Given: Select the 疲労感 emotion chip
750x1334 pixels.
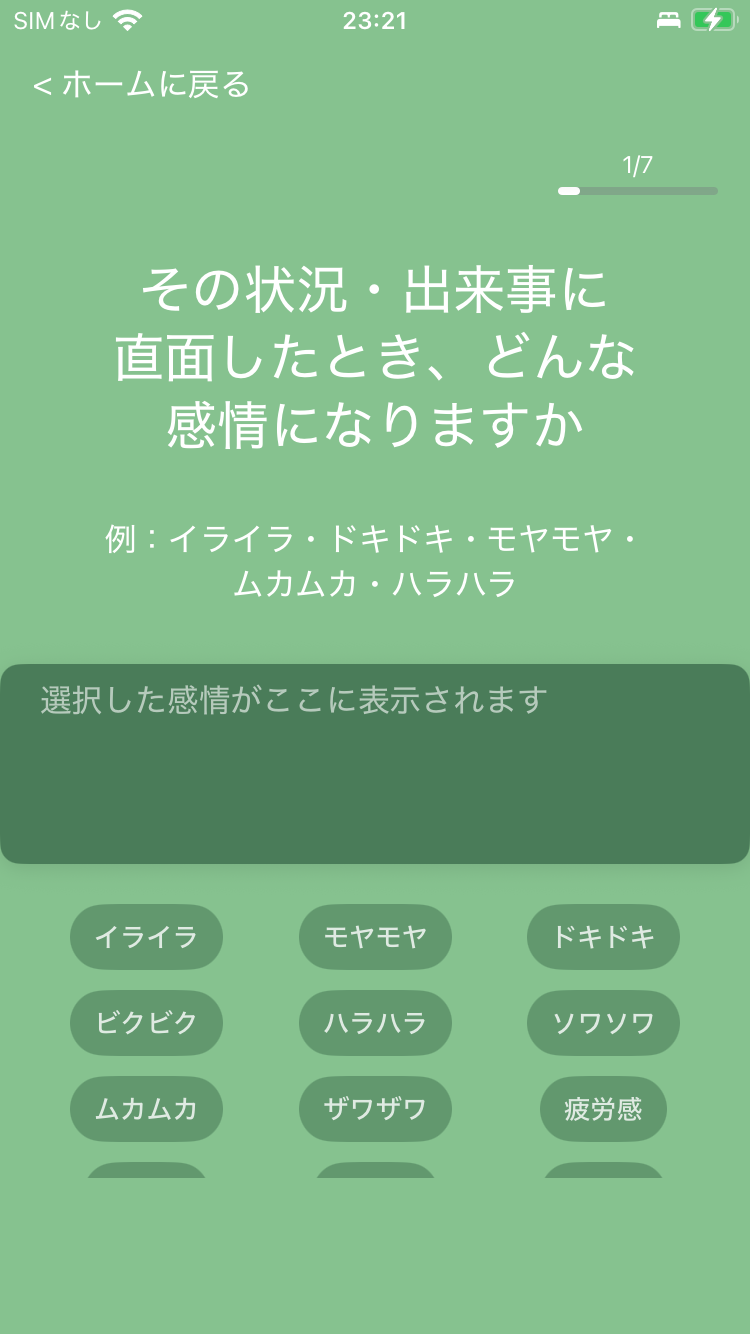Looking at the screenshot, I should 603,1108.
